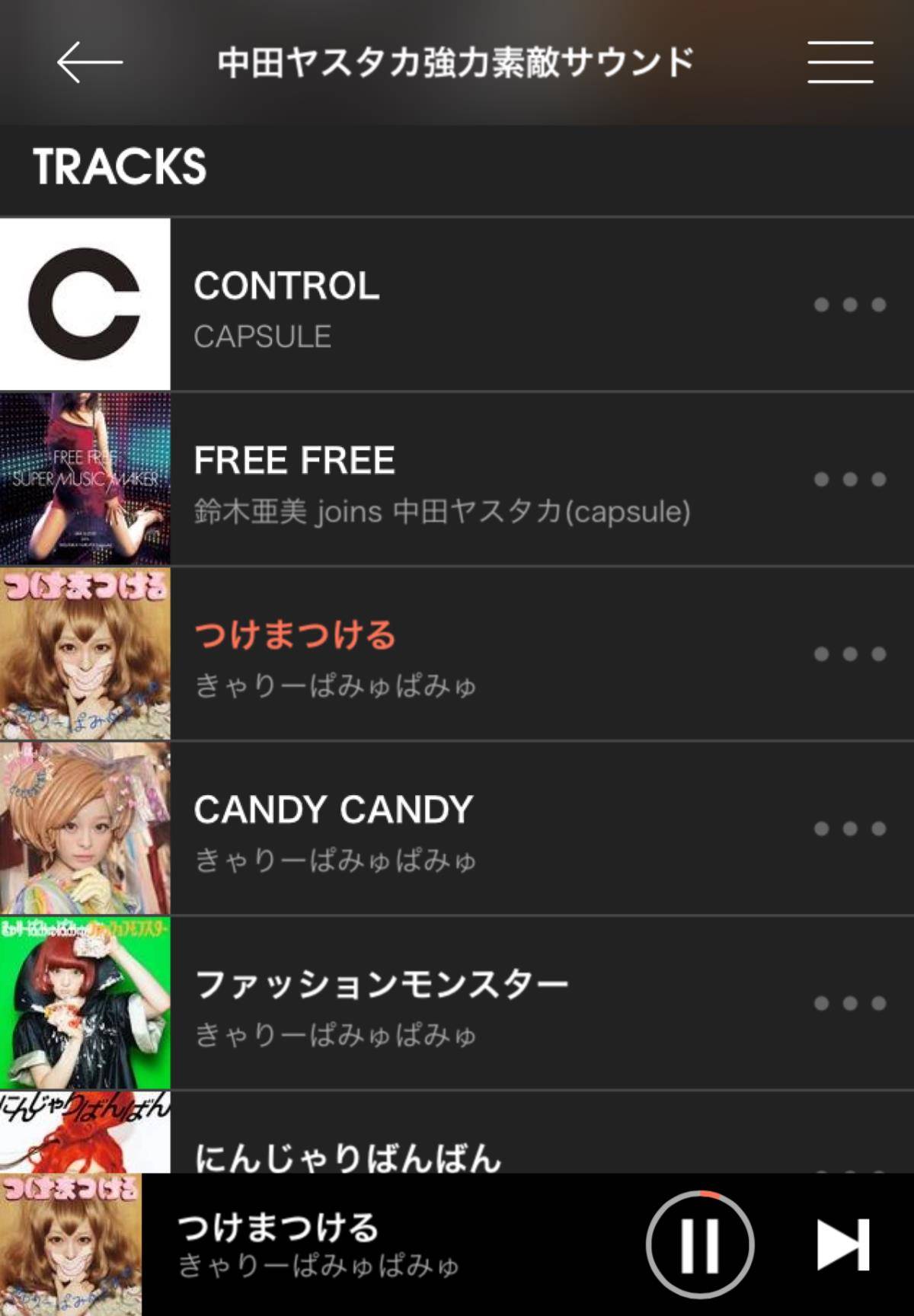Pause the current song
914x1316 pixels.
[700, 1245]
